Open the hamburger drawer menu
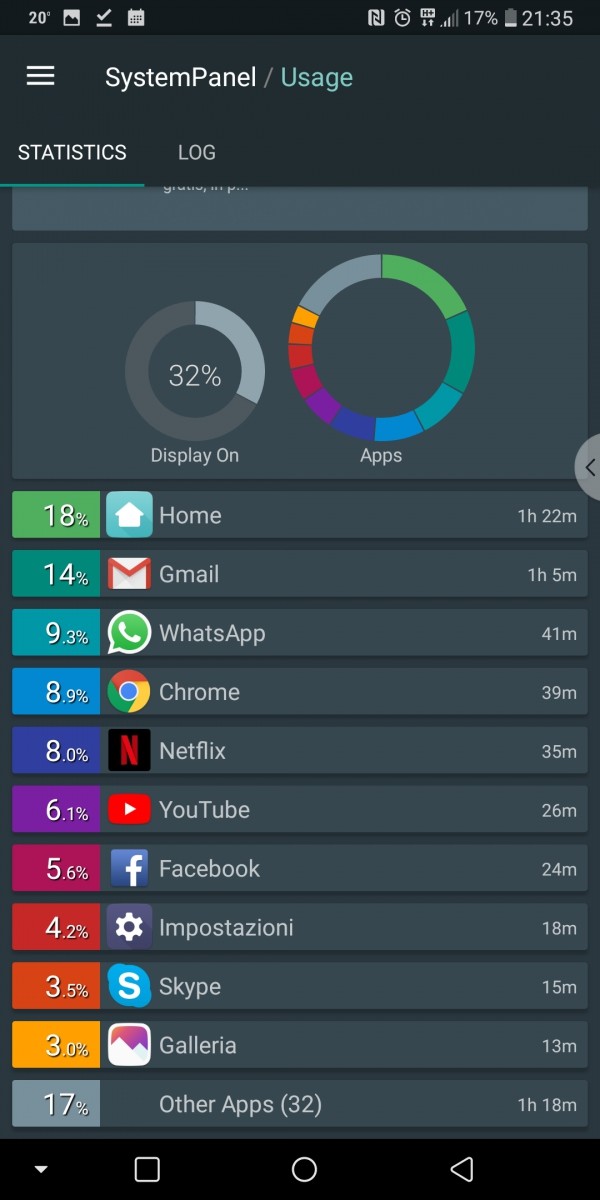600x1200 pixels. click(40, 77)
